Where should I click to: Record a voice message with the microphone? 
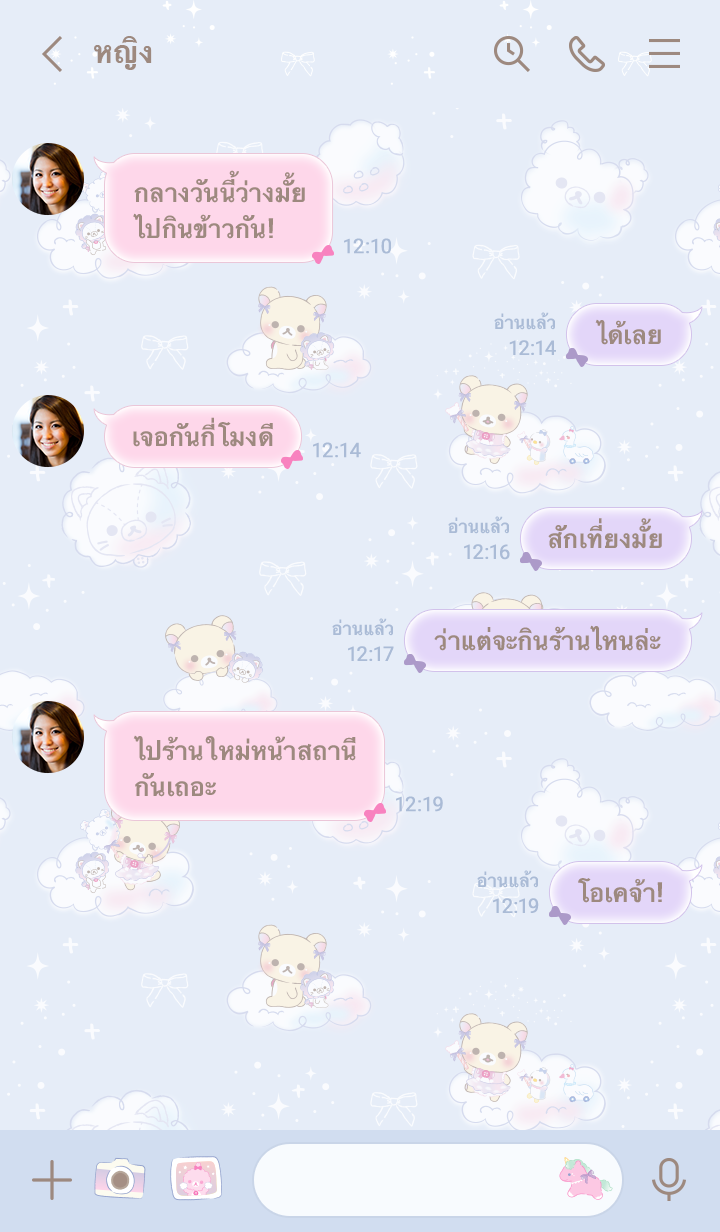[669, 1180]
